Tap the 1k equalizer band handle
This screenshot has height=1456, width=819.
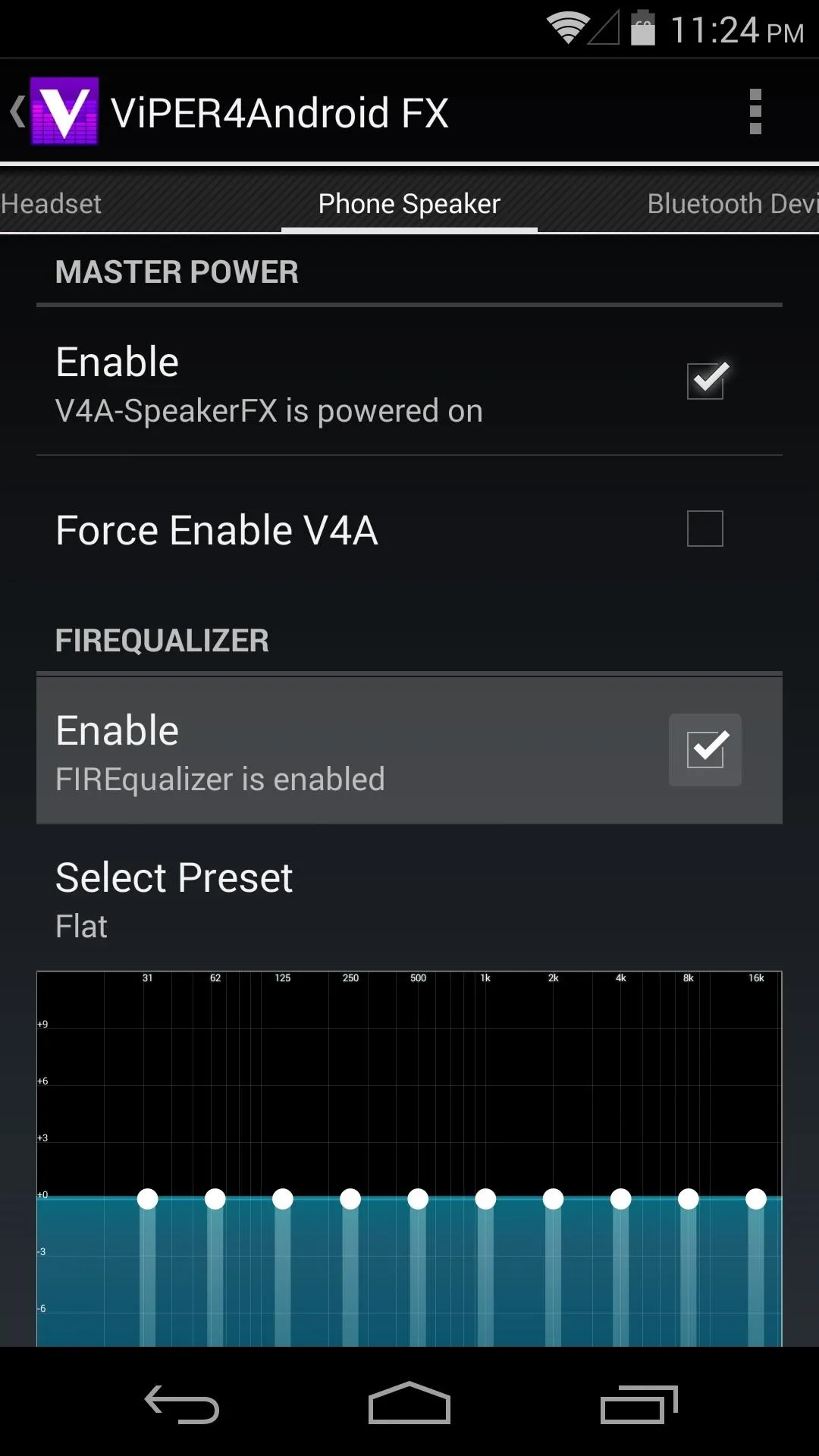coord(485,1199)
